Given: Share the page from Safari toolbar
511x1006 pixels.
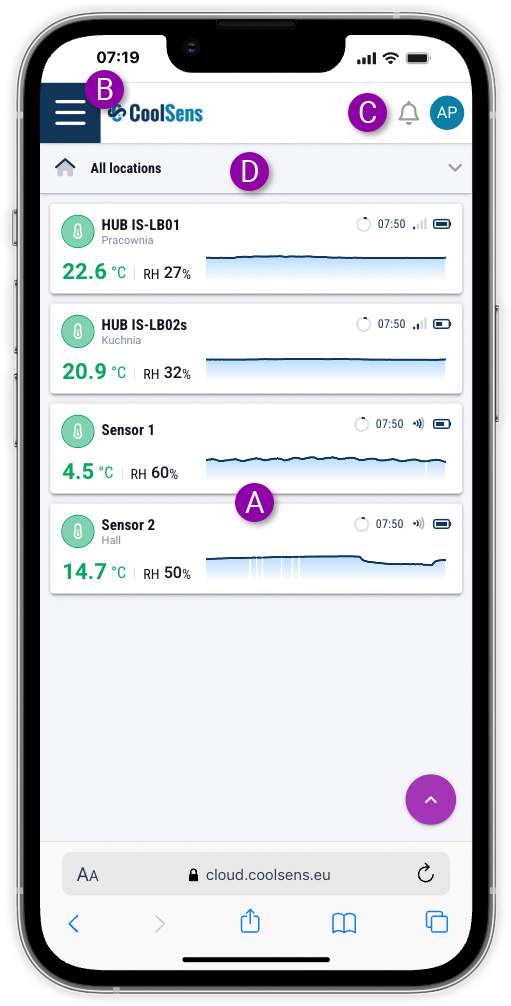Looking at the screenshot, I should pos(250,922).
